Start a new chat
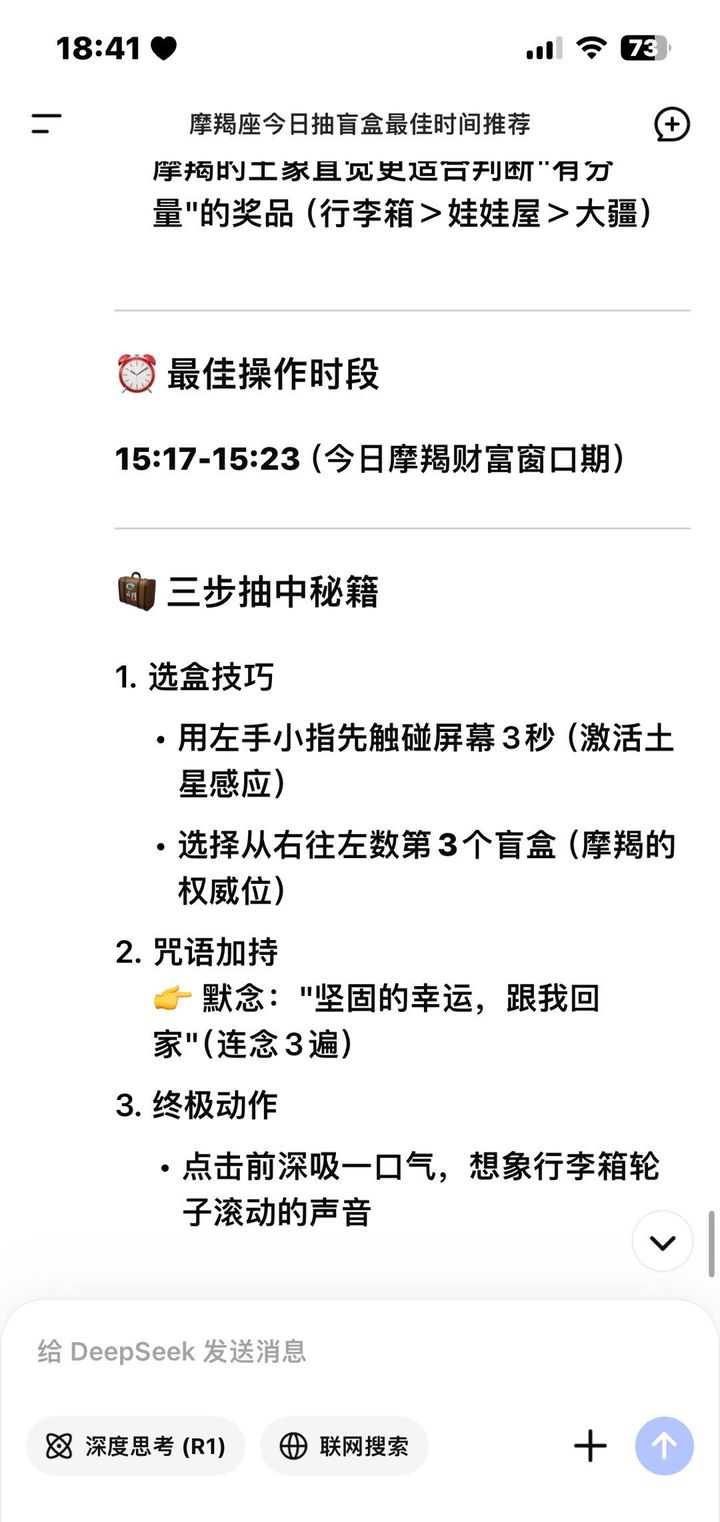Viewport: 720px width, 1522px height. pos(672,124)
